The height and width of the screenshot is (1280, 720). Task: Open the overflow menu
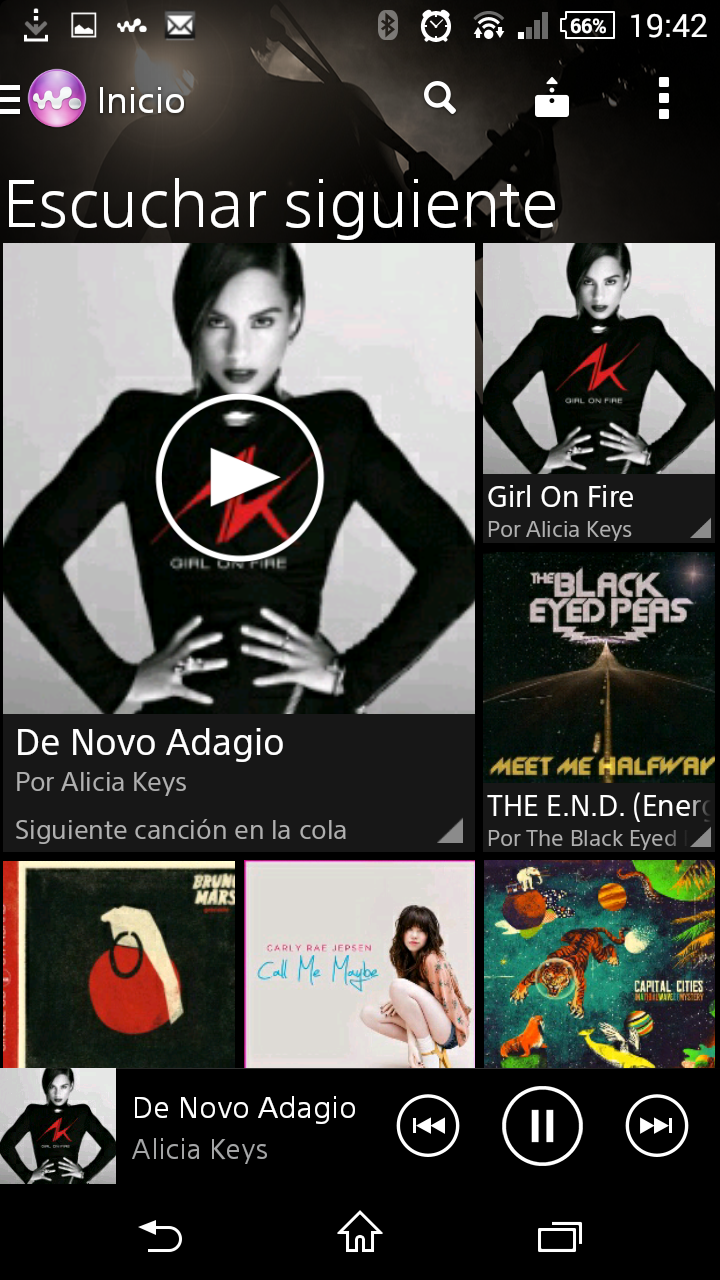663,99
